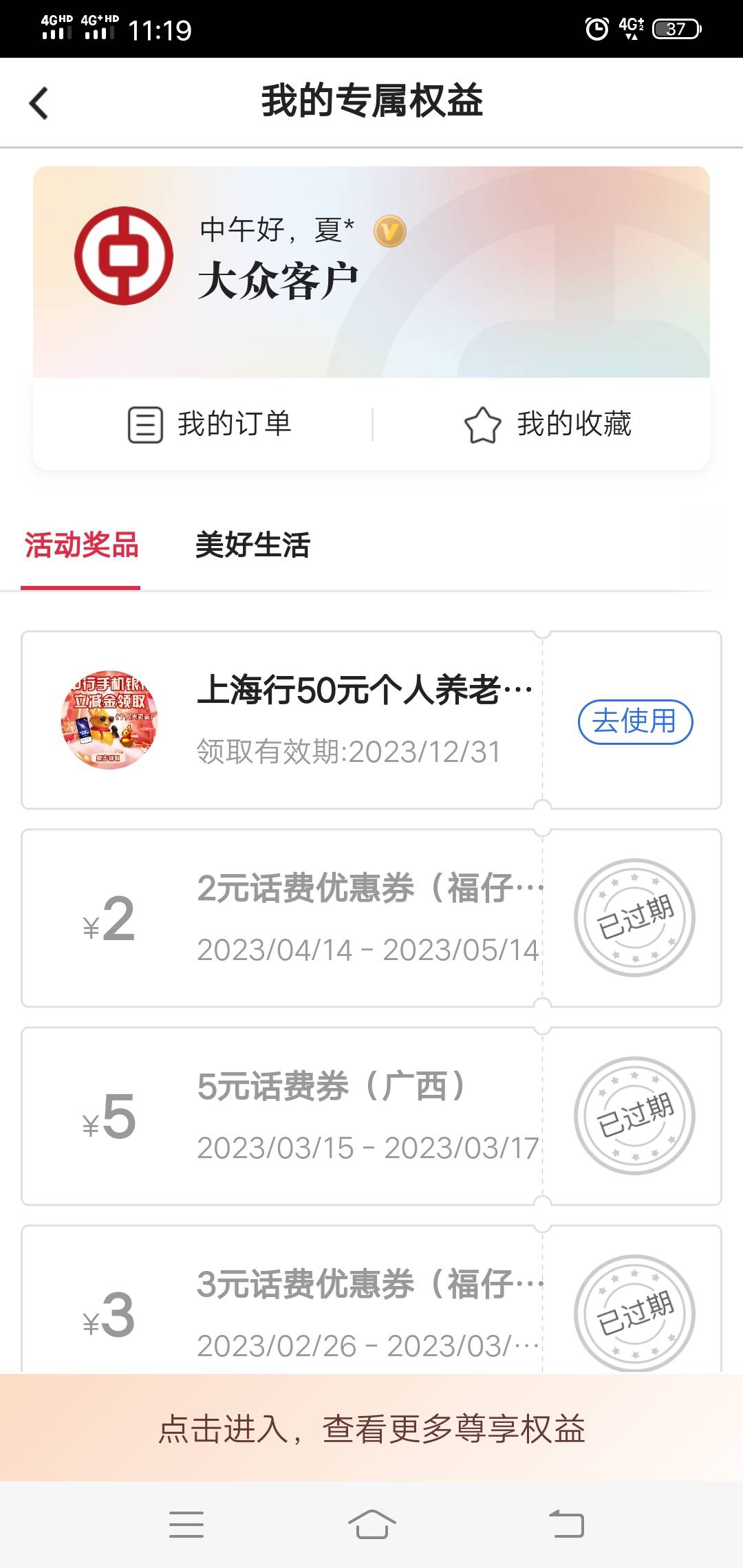Switch to the 活动奖品 tab

(81, 545)
